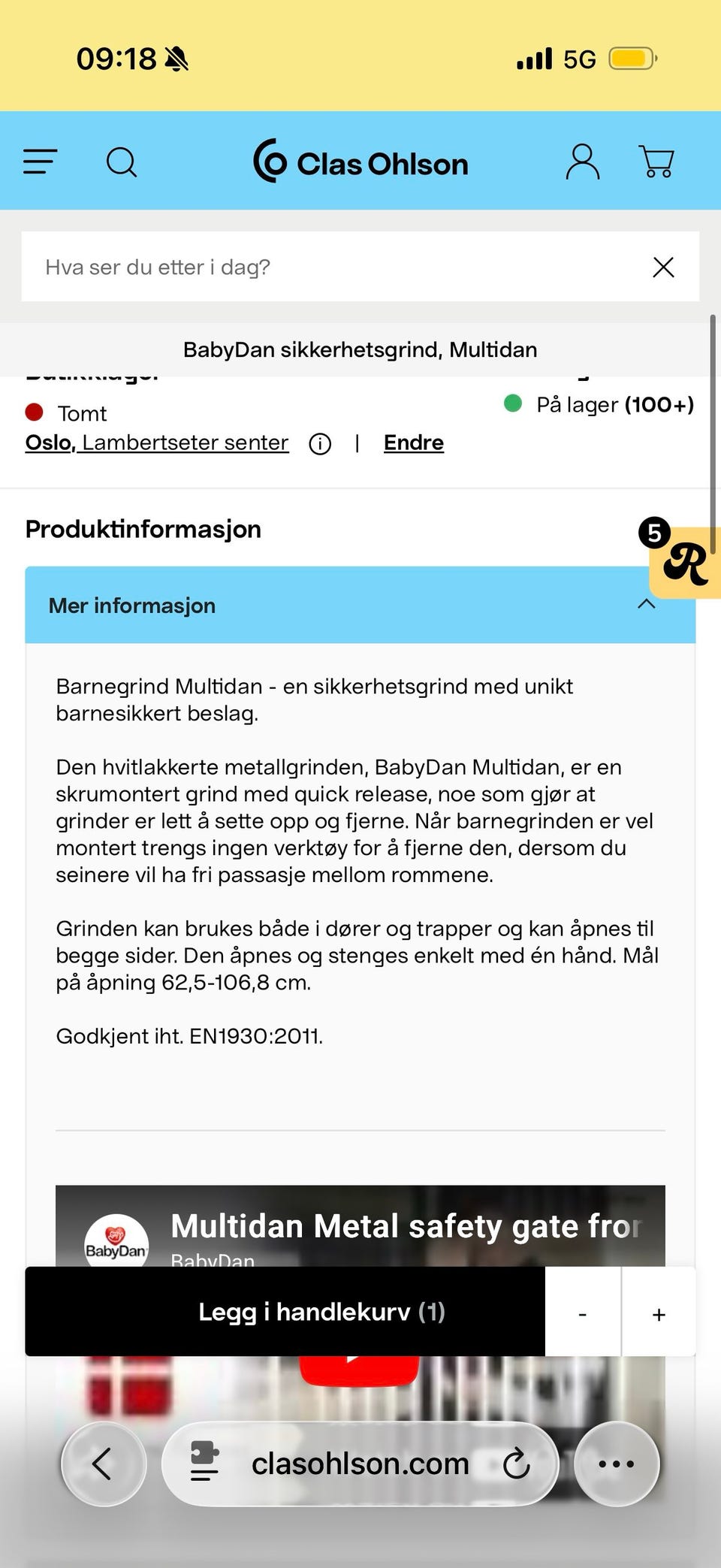Click Endre to change store

[x=414, y=443]
